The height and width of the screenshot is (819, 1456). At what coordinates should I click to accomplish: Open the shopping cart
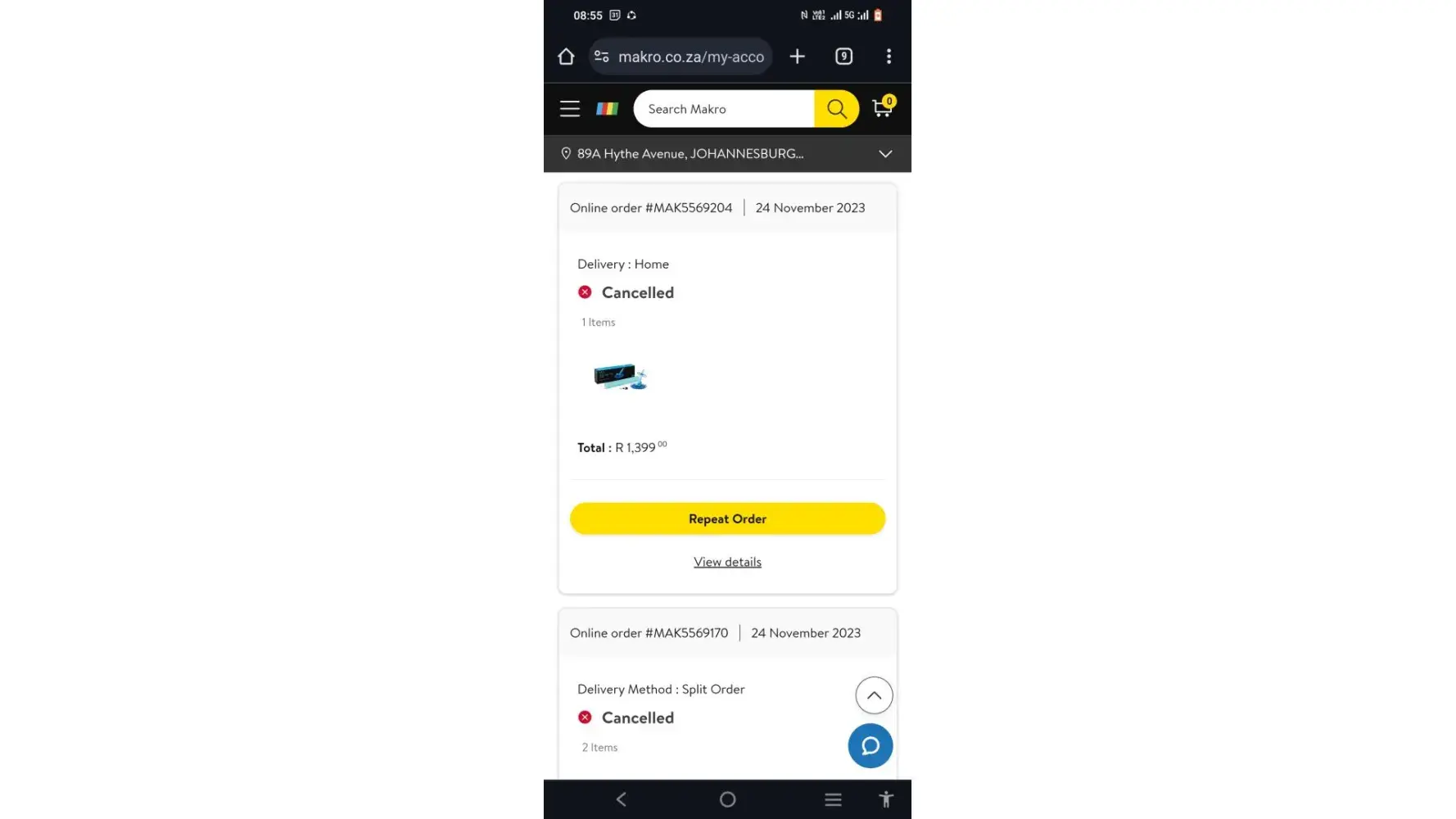[882, 108]
